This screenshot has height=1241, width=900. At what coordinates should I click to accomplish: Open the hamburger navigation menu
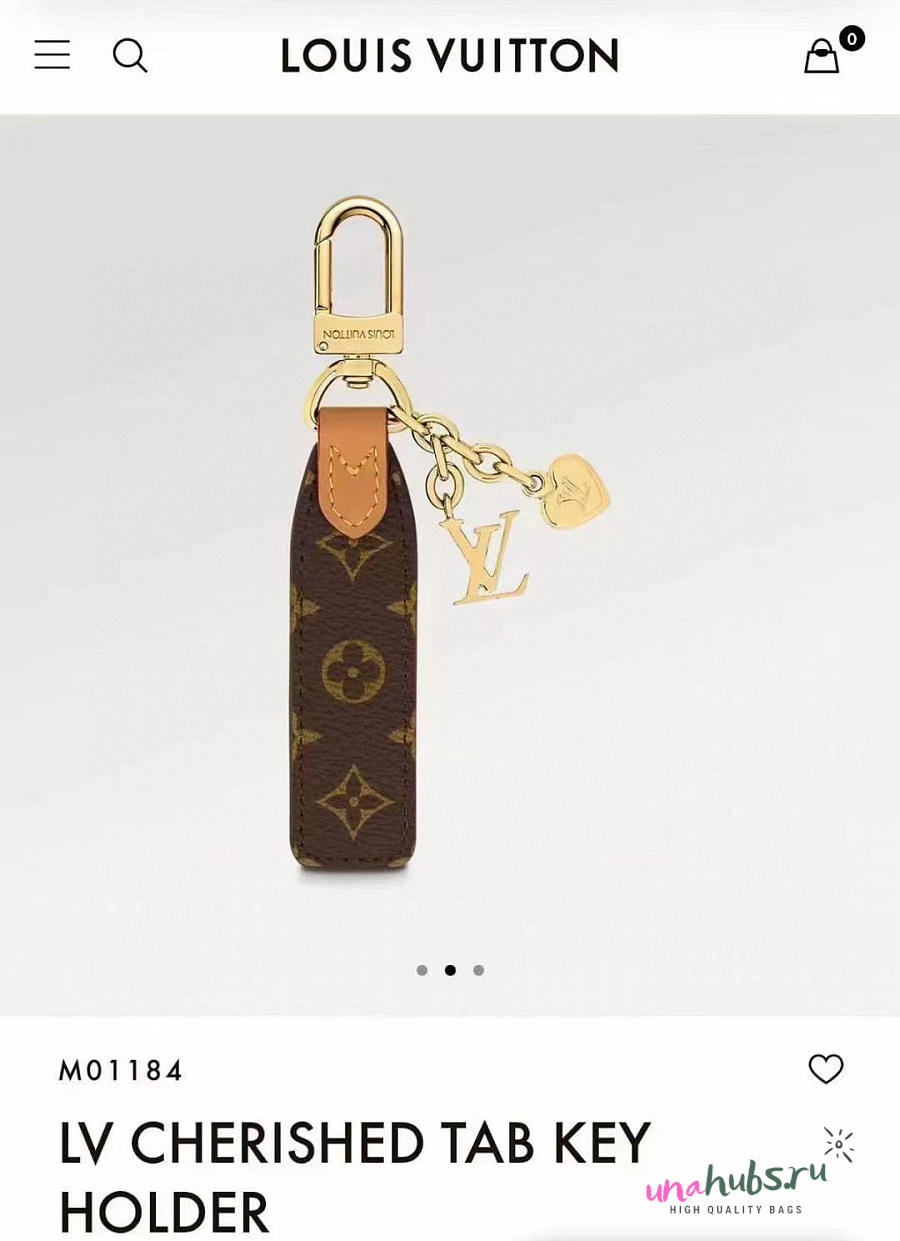pyautogui.click(x=52, y=55)
